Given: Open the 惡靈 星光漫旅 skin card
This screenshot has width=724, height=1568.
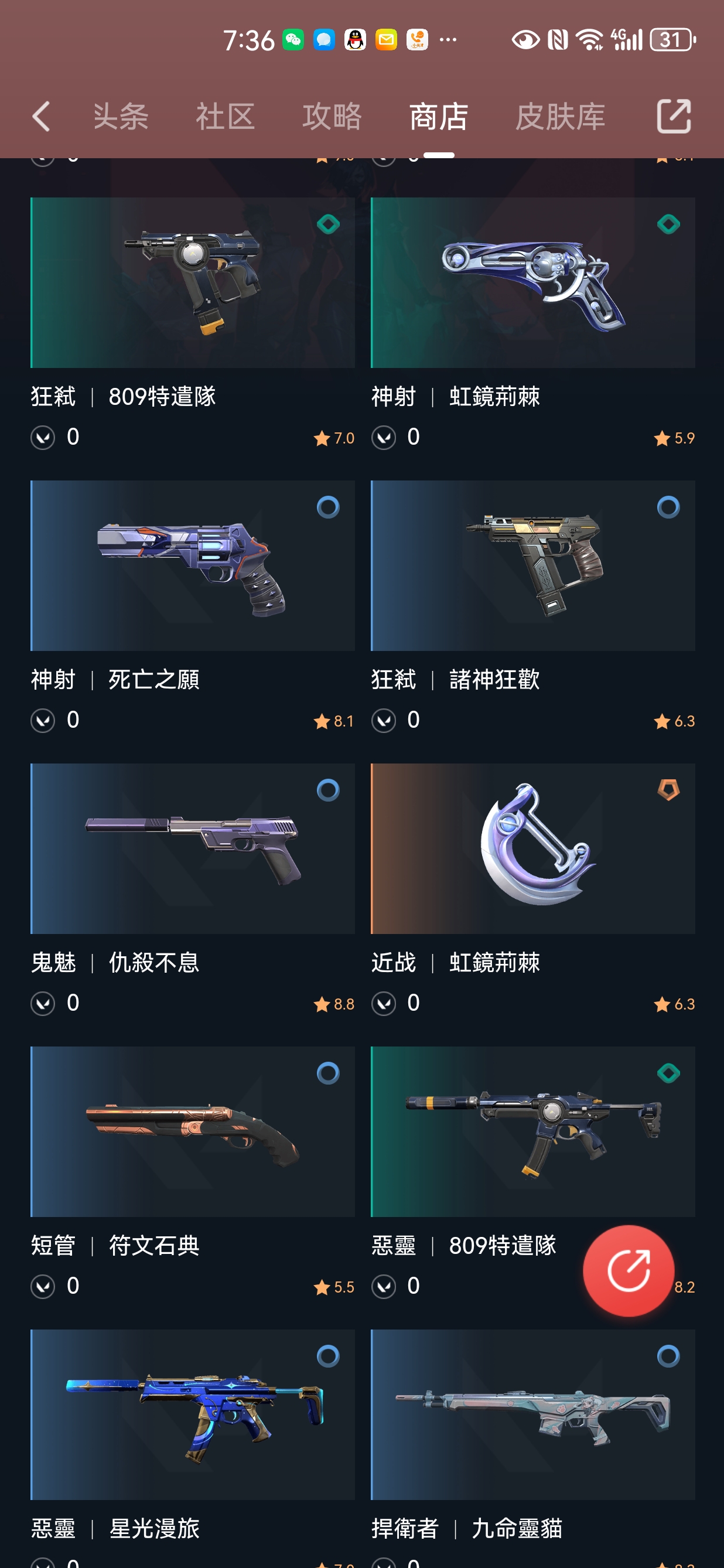Looking at the screenshot, I should click(x=192, y=1414).
